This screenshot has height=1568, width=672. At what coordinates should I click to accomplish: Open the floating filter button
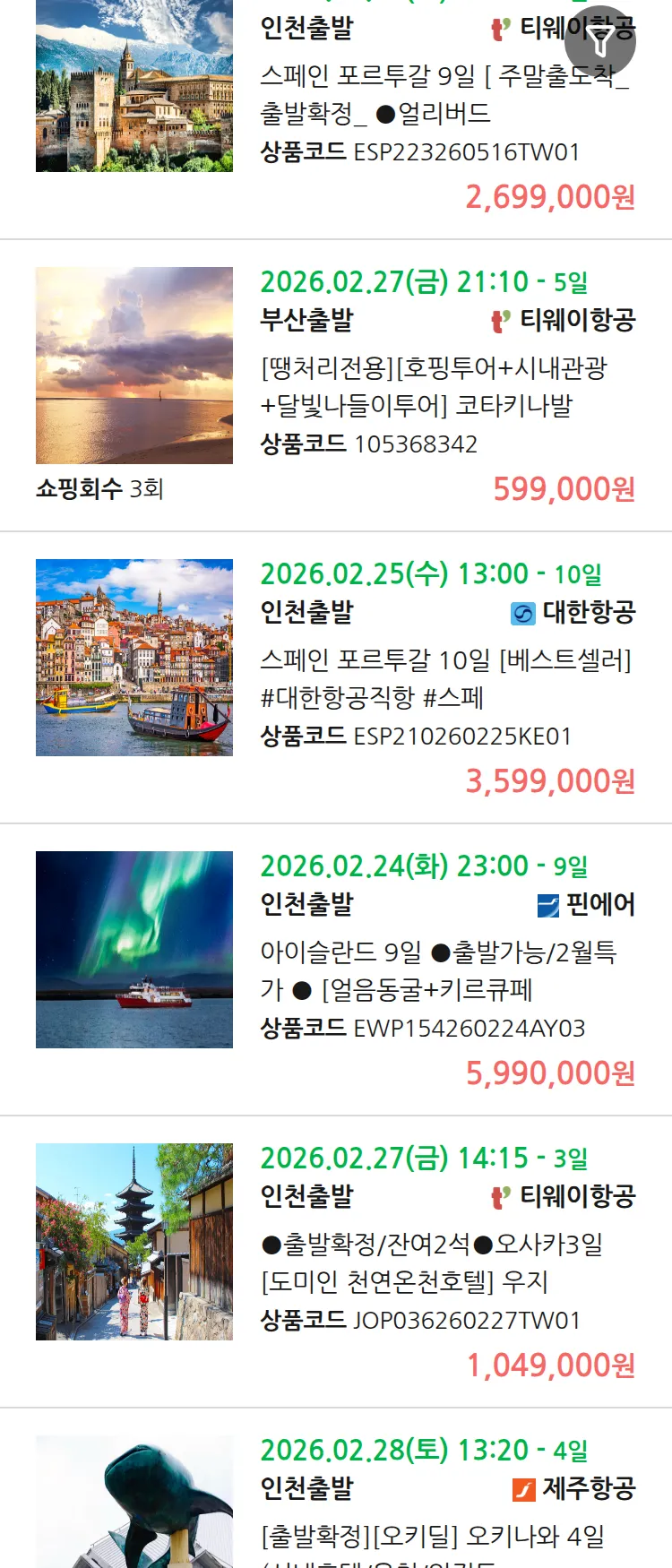click(x=600, y=41)
